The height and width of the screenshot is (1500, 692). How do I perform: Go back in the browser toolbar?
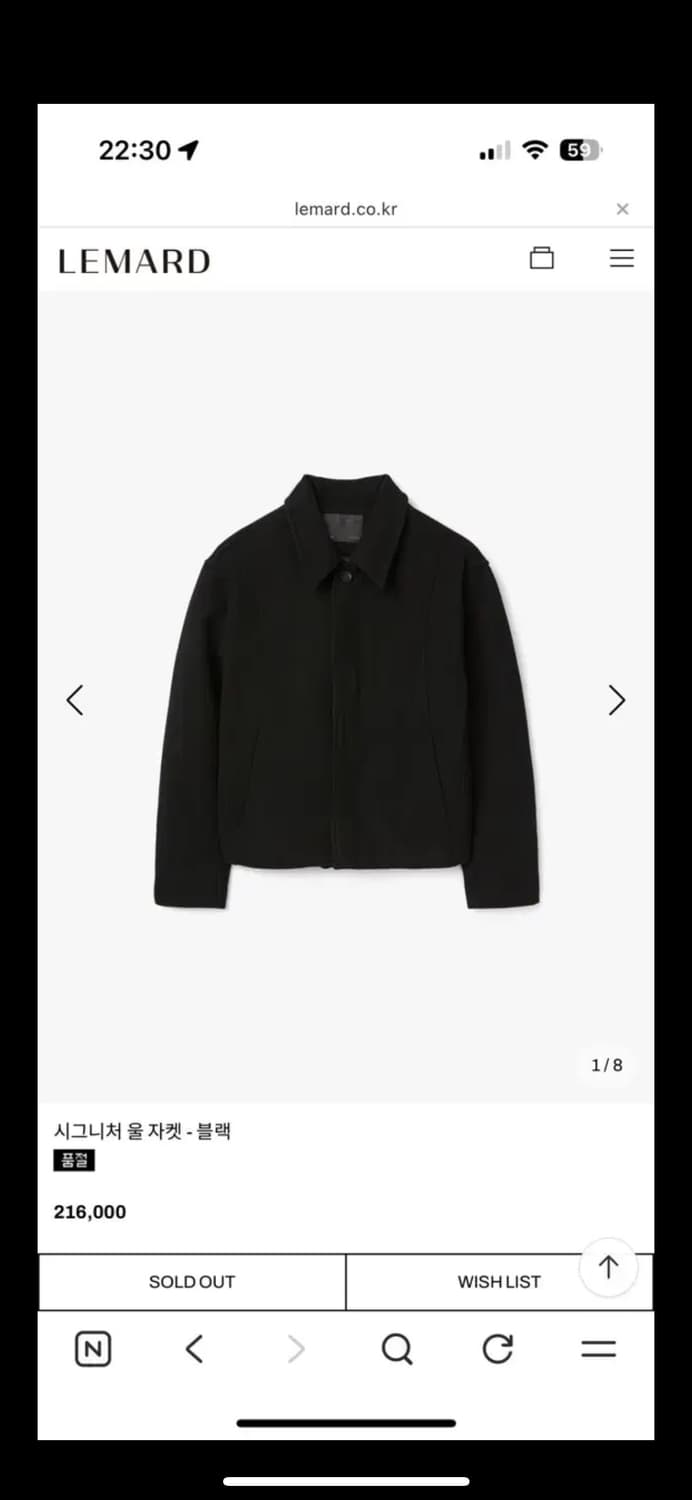point(195,1349)
